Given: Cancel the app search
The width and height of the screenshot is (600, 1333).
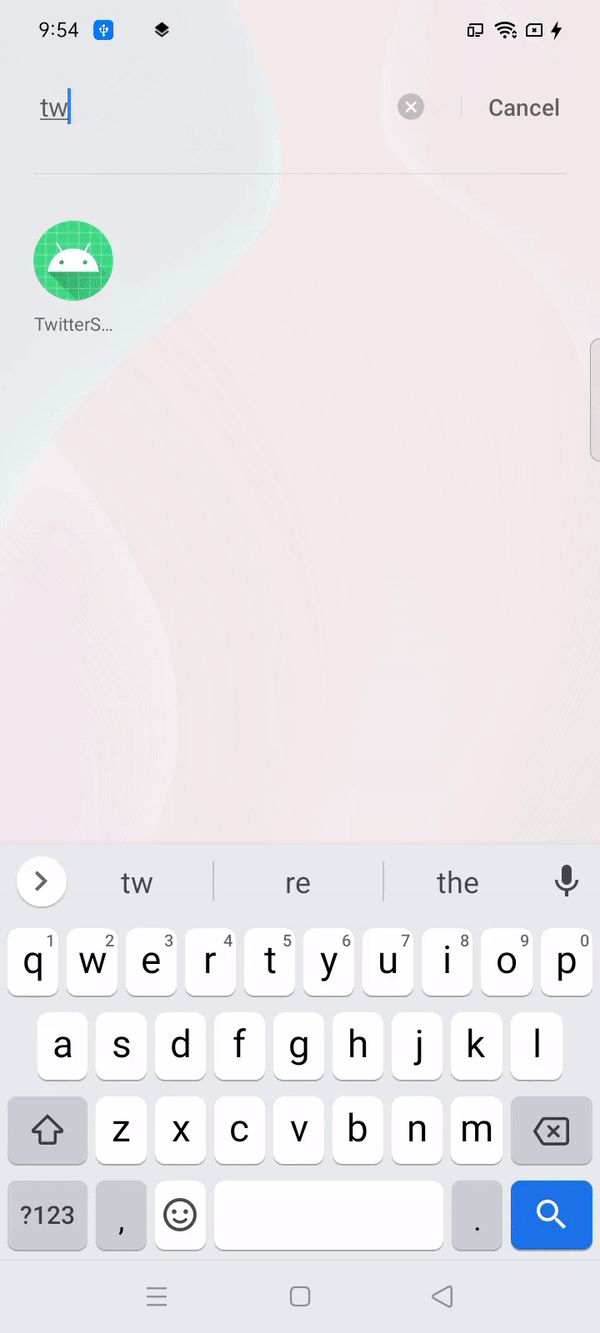Looking at the screenshot, I should 523,108.
